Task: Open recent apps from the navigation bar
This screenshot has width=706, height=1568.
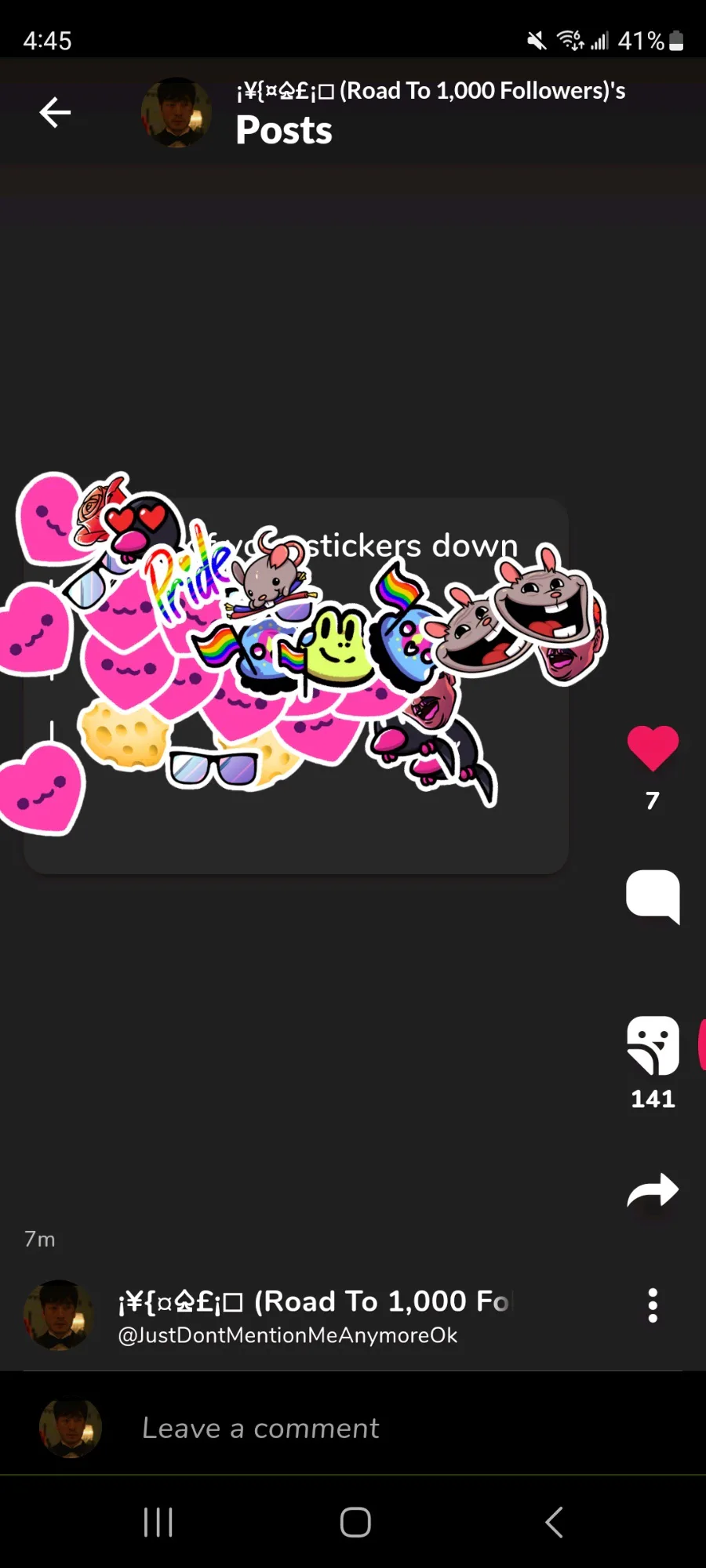Action: coord(158,1523)
